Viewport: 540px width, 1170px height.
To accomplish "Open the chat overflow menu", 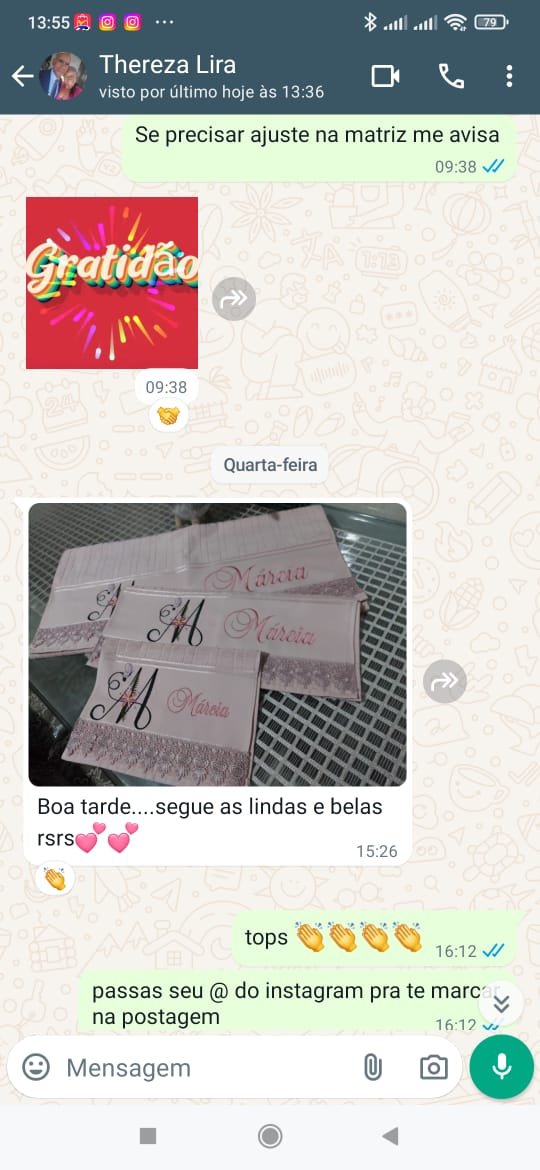I will pos(509,76).
